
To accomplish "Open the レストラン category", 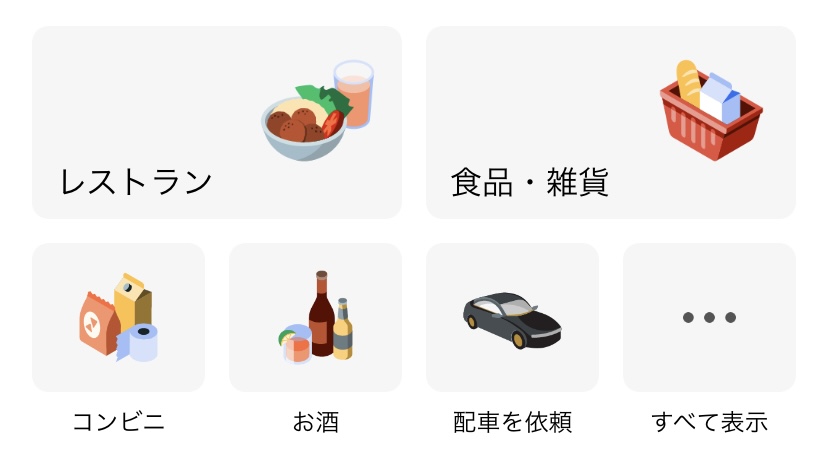I will [x=216, y=122].
